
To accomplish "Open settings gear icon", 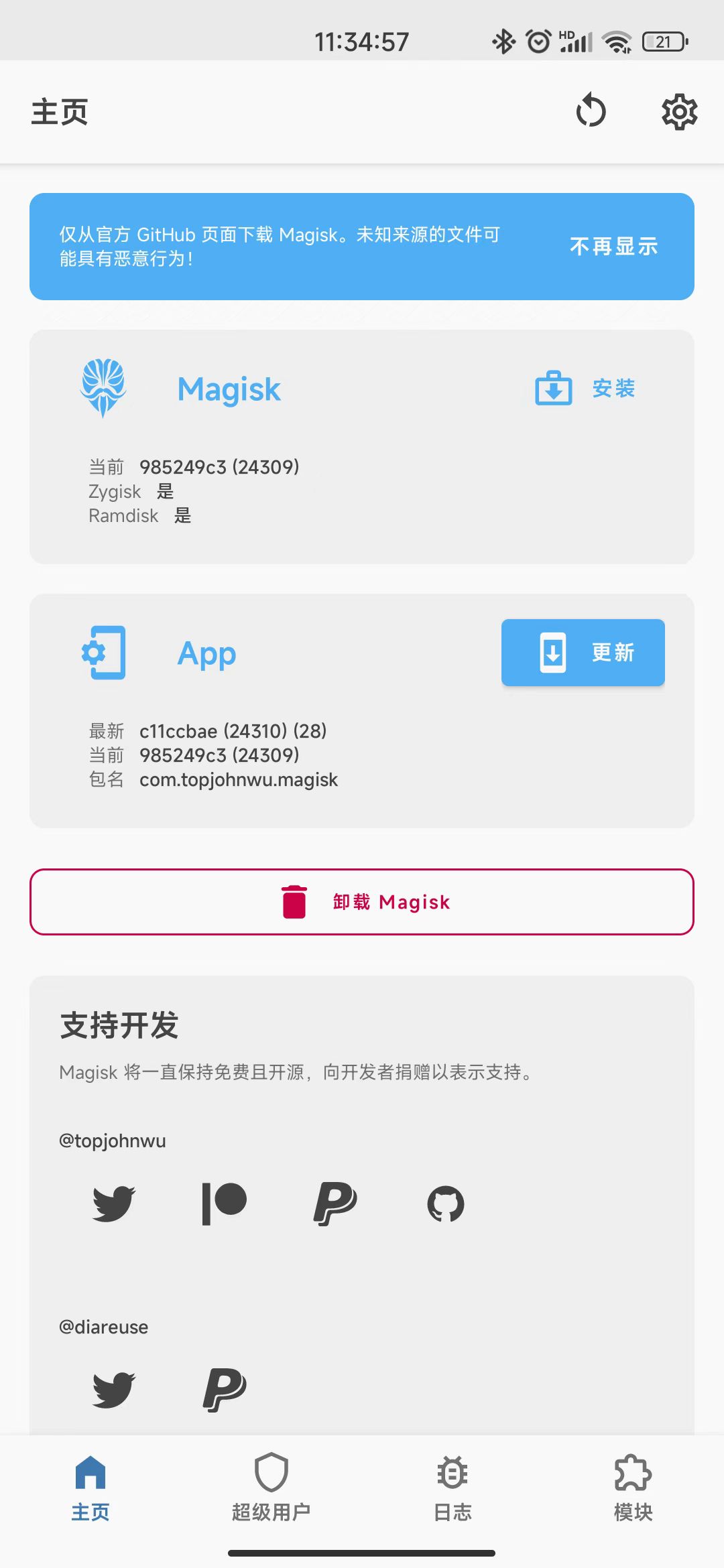I will (x=679, y=111).
